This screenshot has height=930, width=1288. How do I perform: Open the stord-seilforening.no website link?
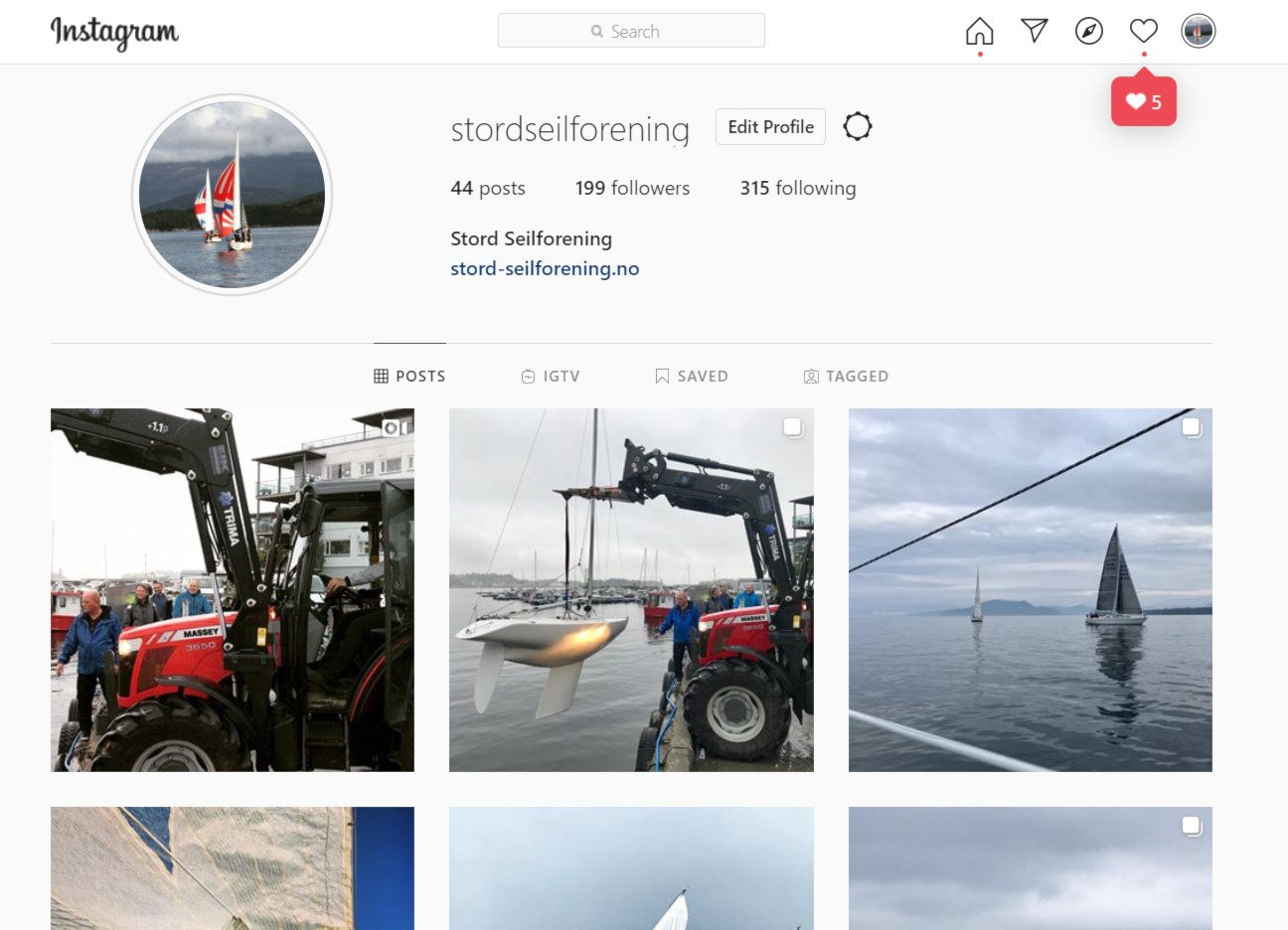pyautogui.click(x=545, y=268)
